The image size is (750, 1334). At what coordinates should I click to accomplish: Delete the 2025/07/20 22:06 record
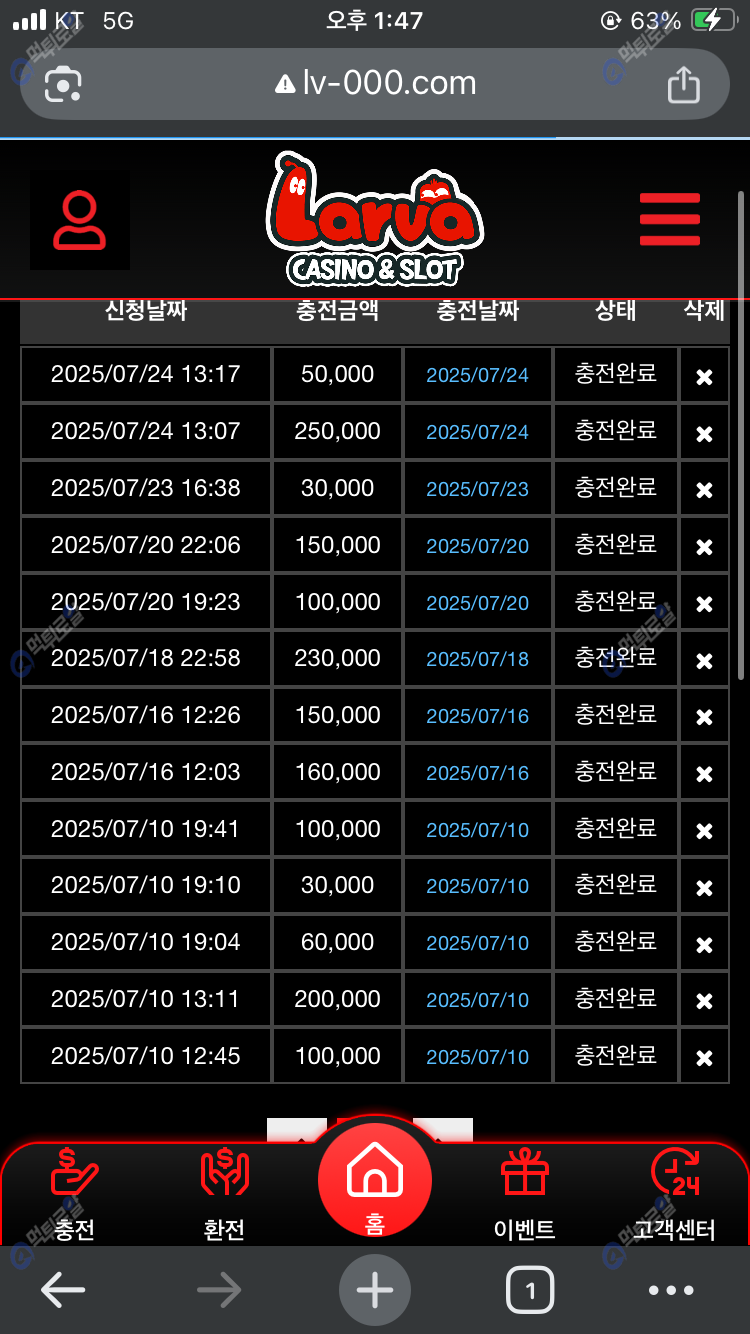coord(704,547)
